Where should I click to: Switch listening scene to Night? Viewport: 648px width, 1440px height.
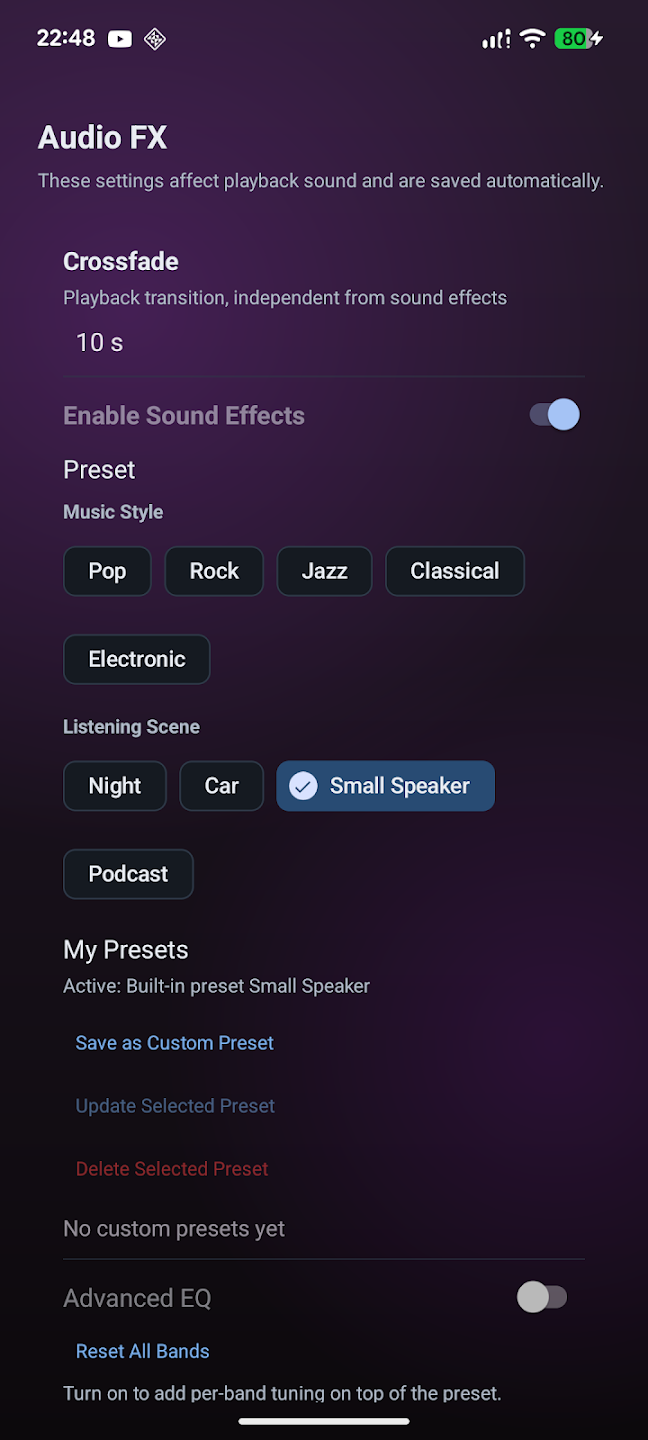pos(115,786)
